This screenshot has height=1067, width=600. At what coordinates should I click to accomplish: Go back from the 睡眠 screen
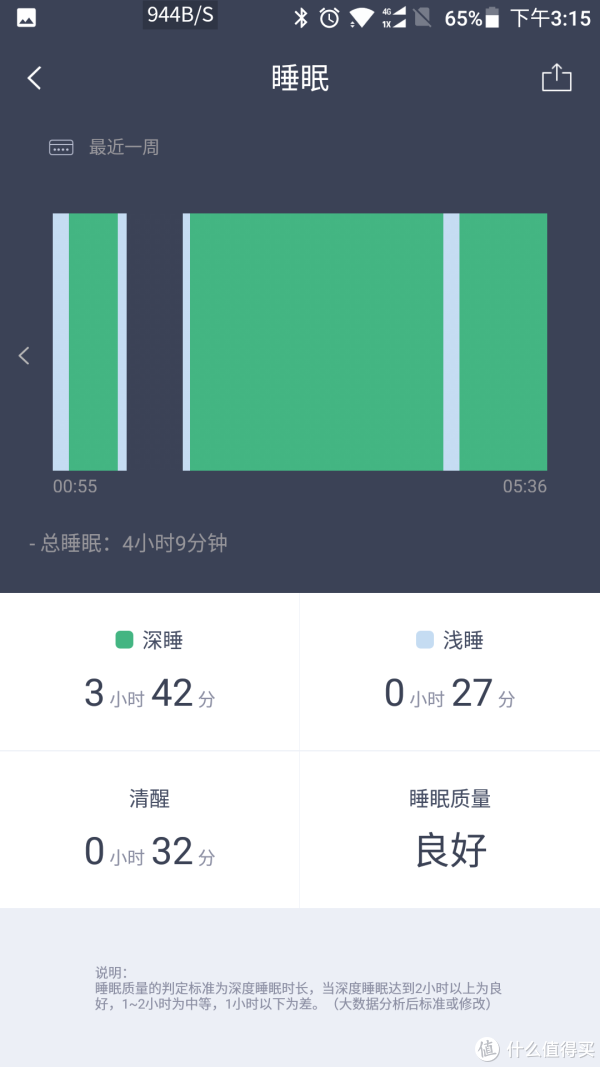point(34,78)
